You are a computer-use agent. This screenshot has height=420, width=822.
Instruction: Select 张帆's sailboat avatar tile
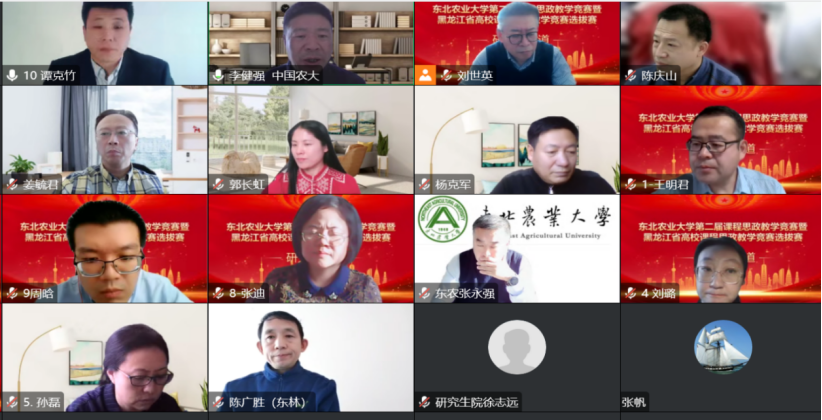(x=722, y=348)
